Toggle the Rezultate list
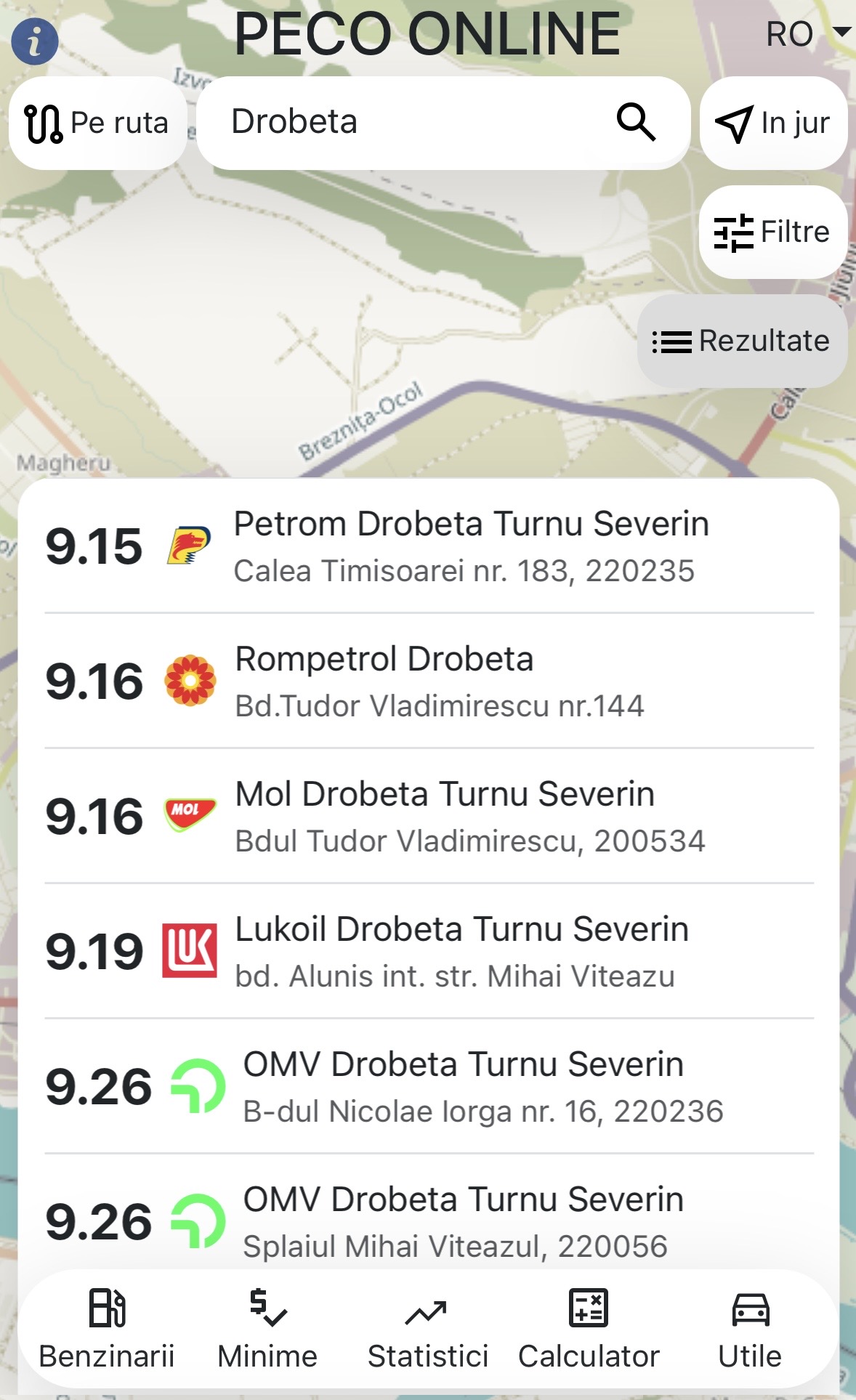 coord(742,341)
